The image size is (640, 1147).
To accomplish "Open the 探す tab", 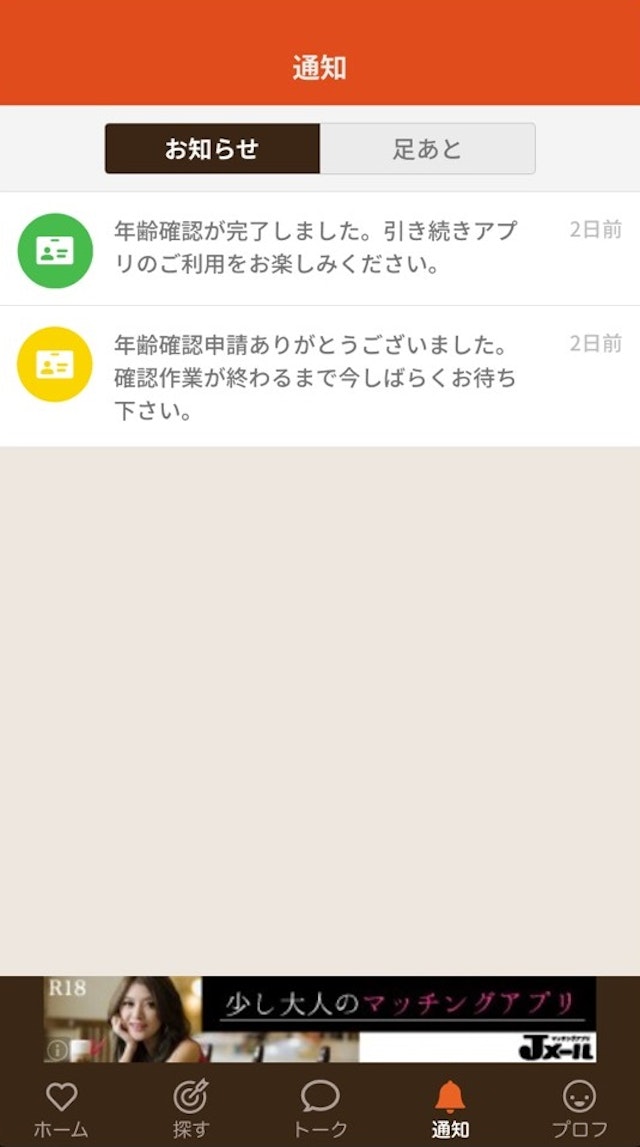I will (x=191, y=1108).
